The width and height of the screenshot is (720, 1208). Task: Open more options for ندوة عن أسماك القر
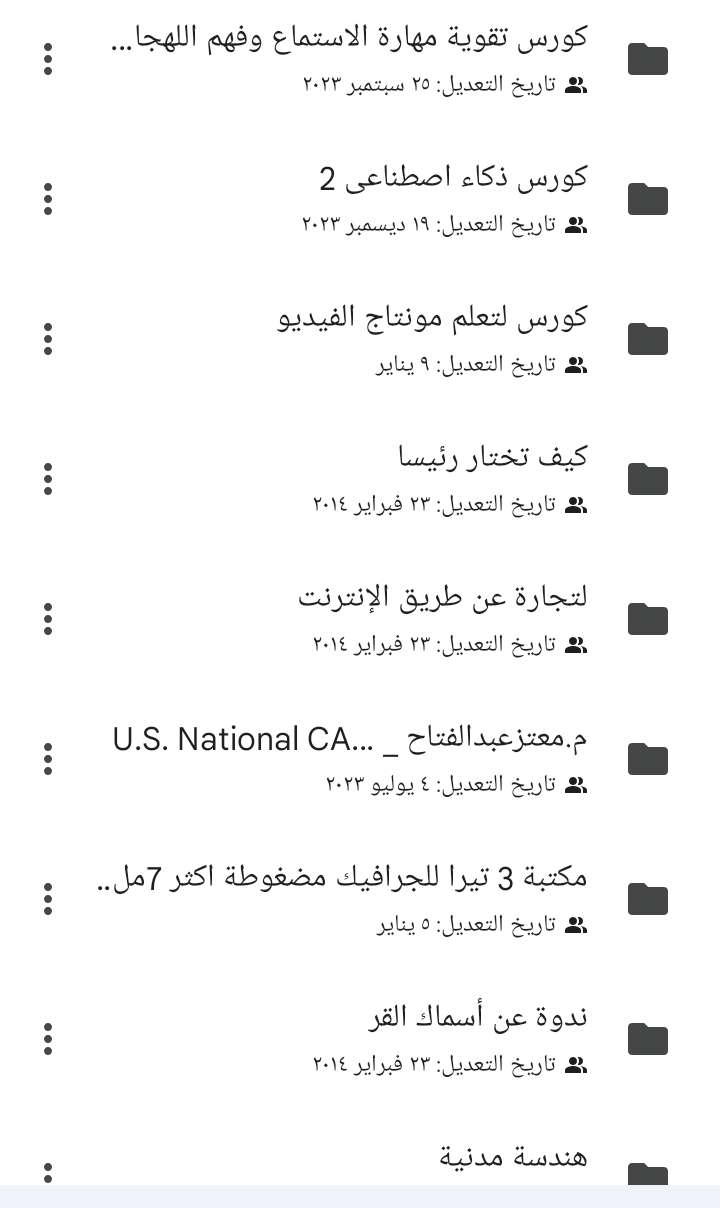[48, 1040]
